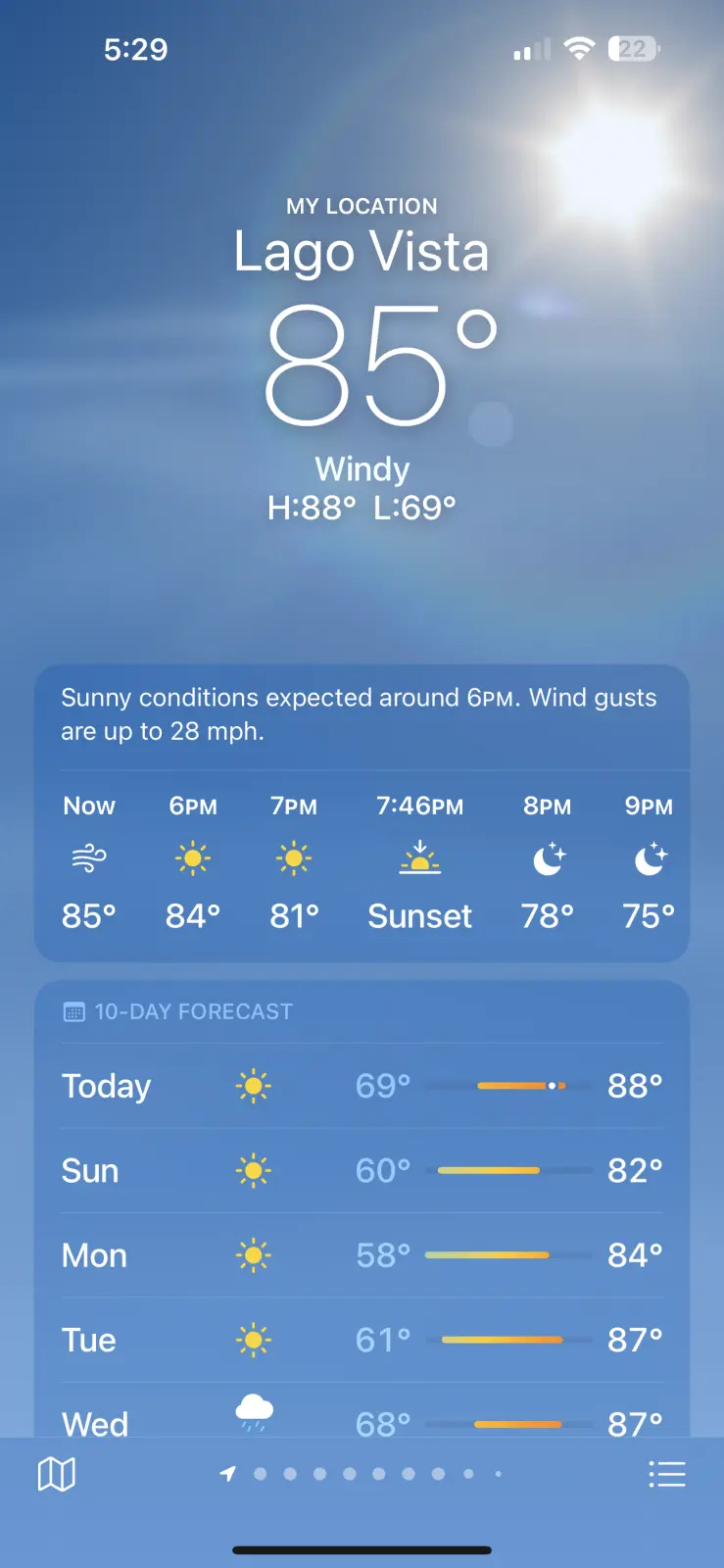The height and width of the screenshot is (1568, 724).
Task: Select the Tue forecast row
Action: [362, 1340]
